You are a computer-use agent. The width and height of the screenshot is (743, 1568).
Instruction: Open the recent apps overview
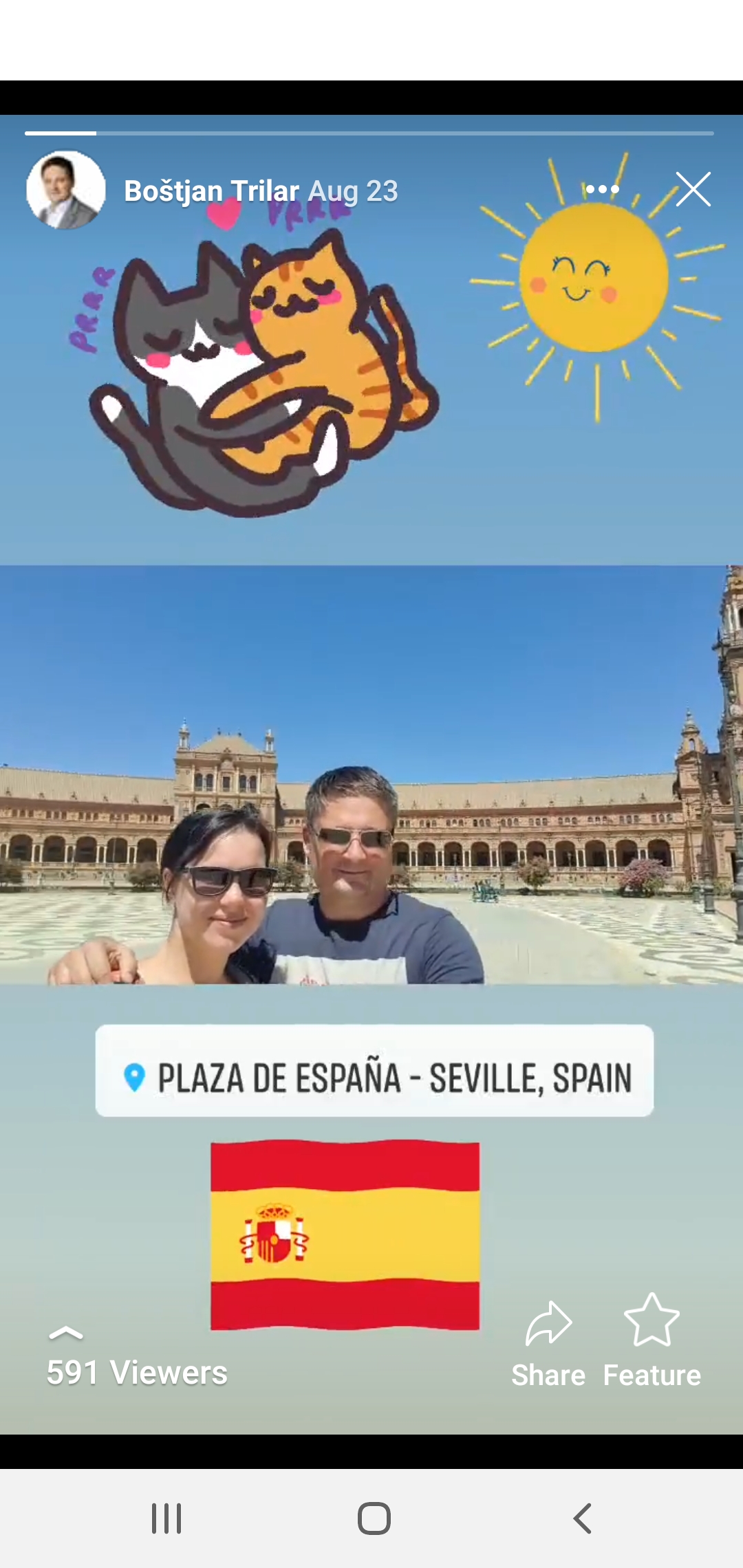[166, 1518]
